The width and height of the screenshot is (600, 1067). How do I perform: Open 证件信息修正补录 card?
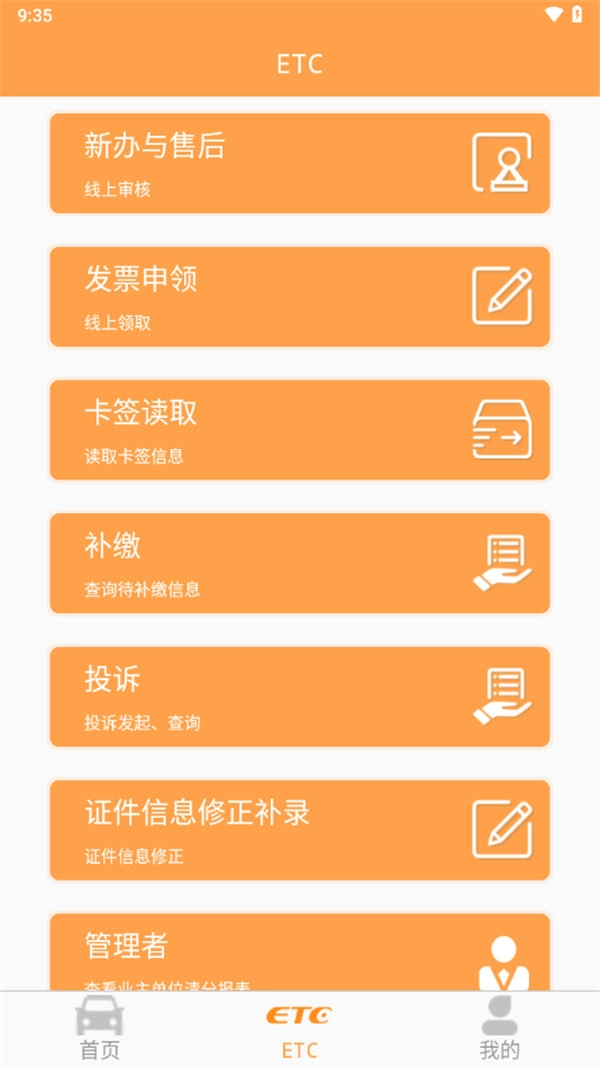300,830
